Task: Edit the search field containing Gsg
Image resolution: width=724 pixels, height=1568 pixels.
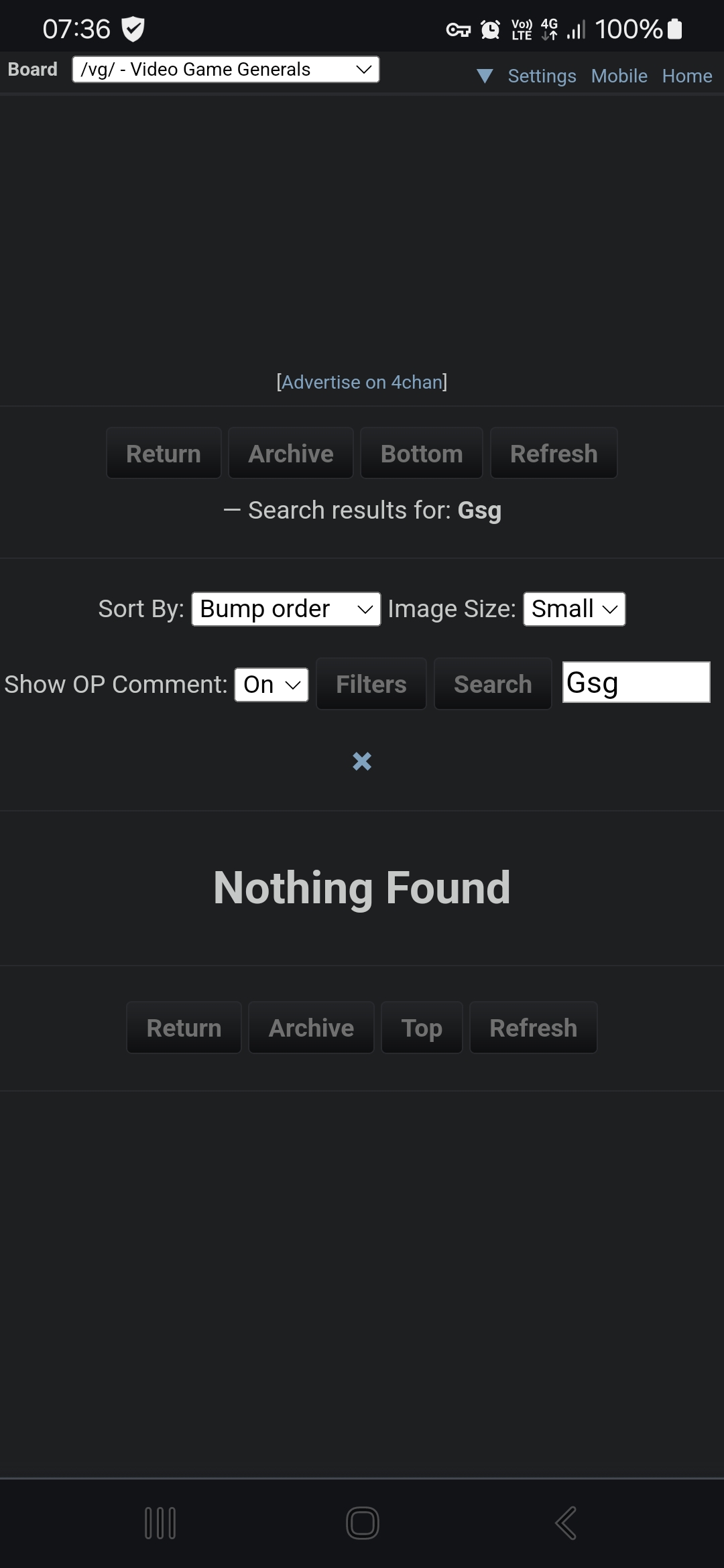Action: pyautogui.click(x=636, y=683)
